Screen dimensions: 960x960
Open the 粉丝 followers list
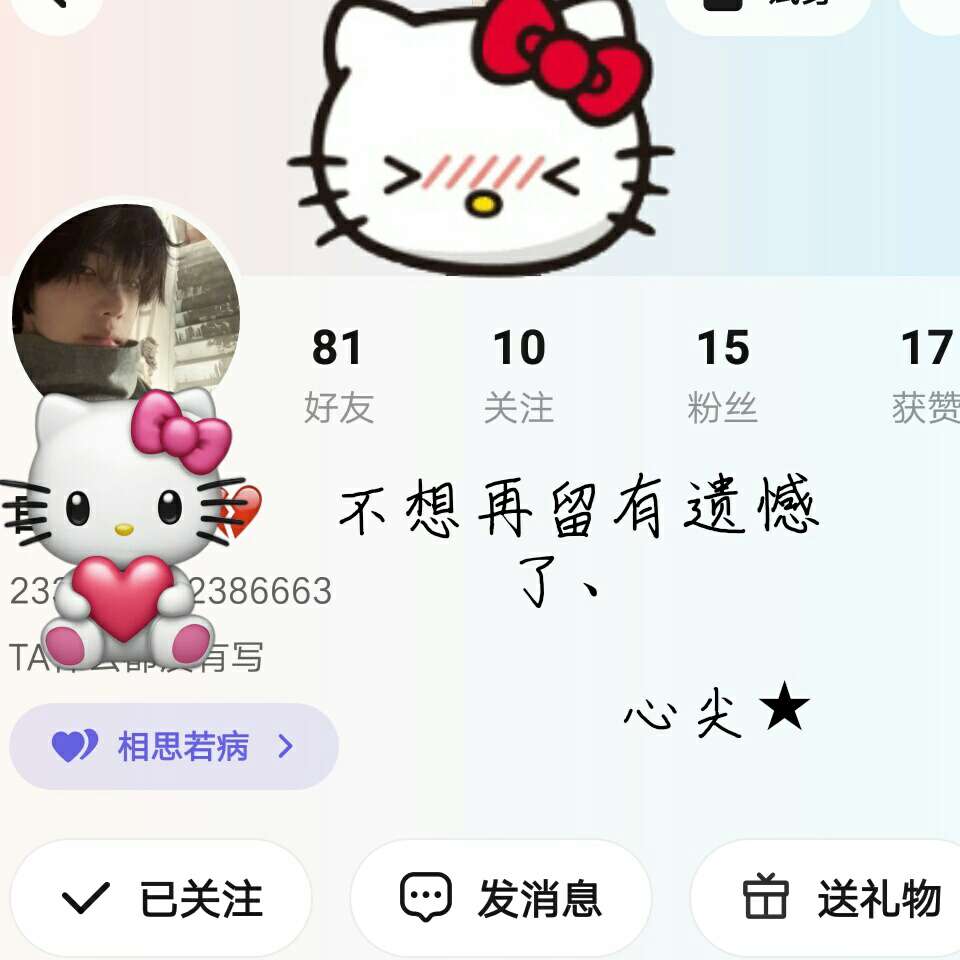722,375
